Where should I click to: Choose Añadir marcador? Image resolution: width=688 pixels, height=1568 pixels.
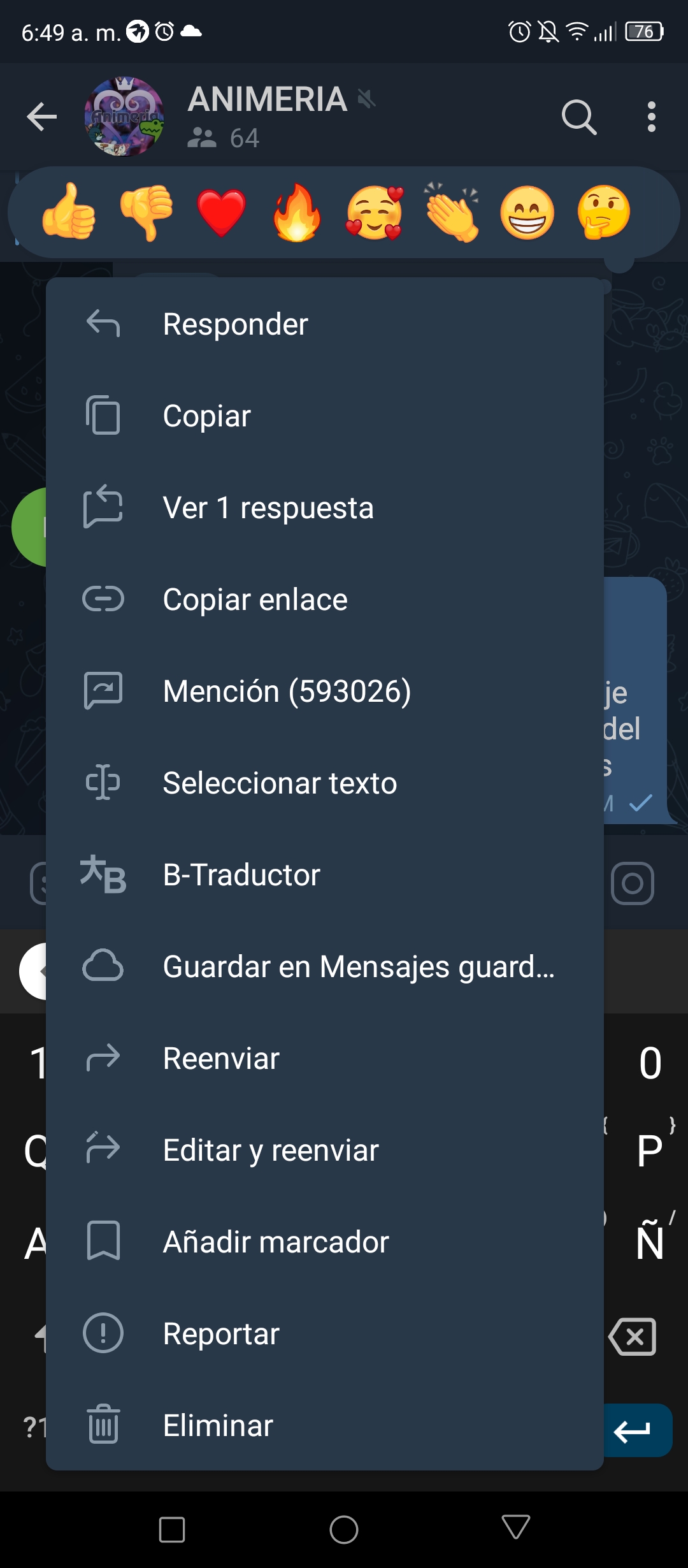(325, 1242)
